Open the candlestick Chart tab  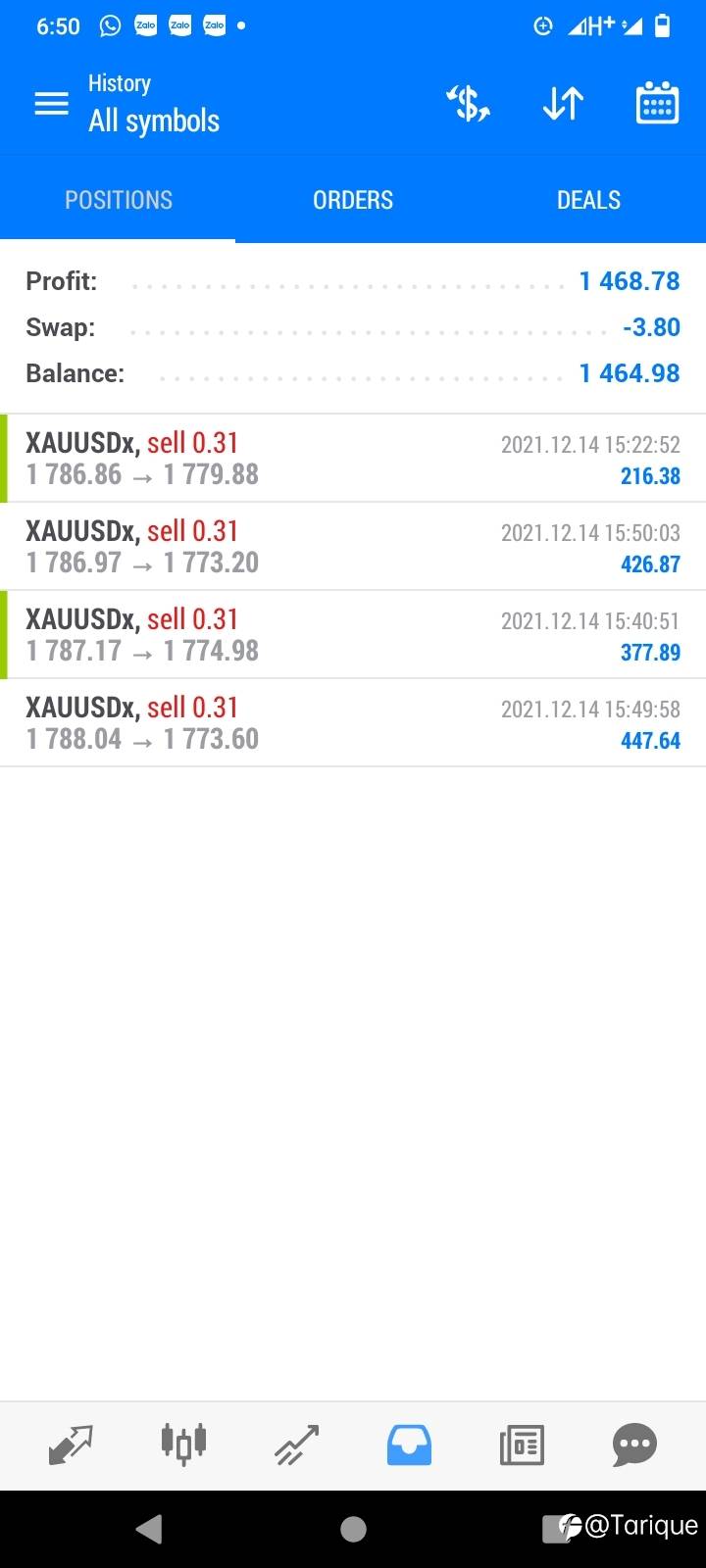pyautogui.click(x=183, y=1445)
